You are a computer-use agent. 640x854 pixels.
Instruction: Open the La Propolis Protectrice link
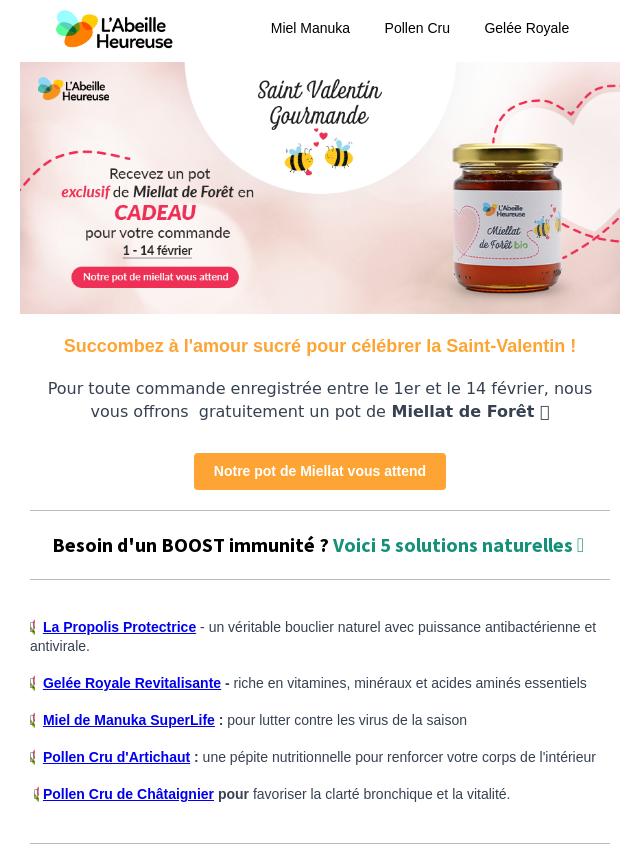click(119, 627)
